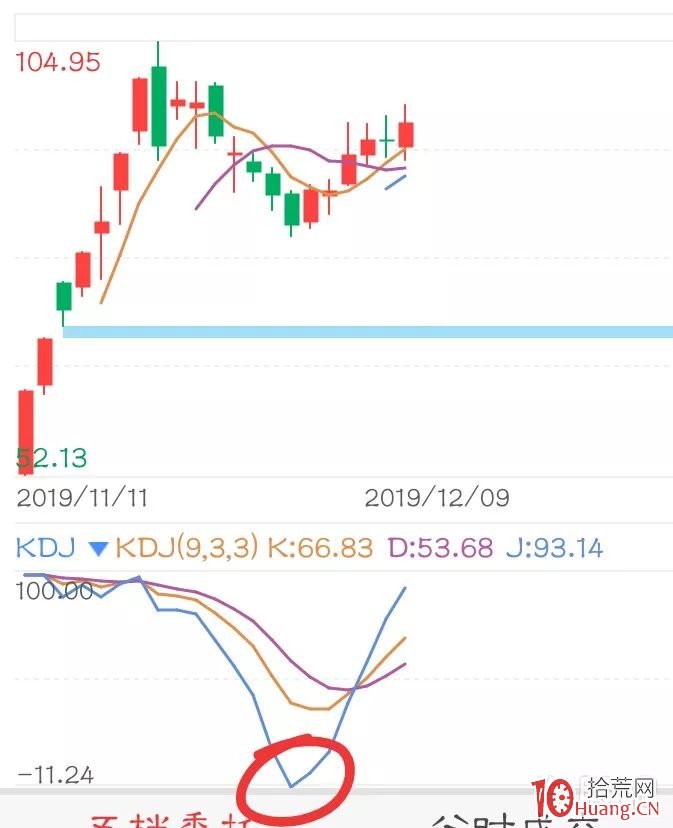
Task: Open the KDJ indicator dropdown
Action: coord(98,548)
